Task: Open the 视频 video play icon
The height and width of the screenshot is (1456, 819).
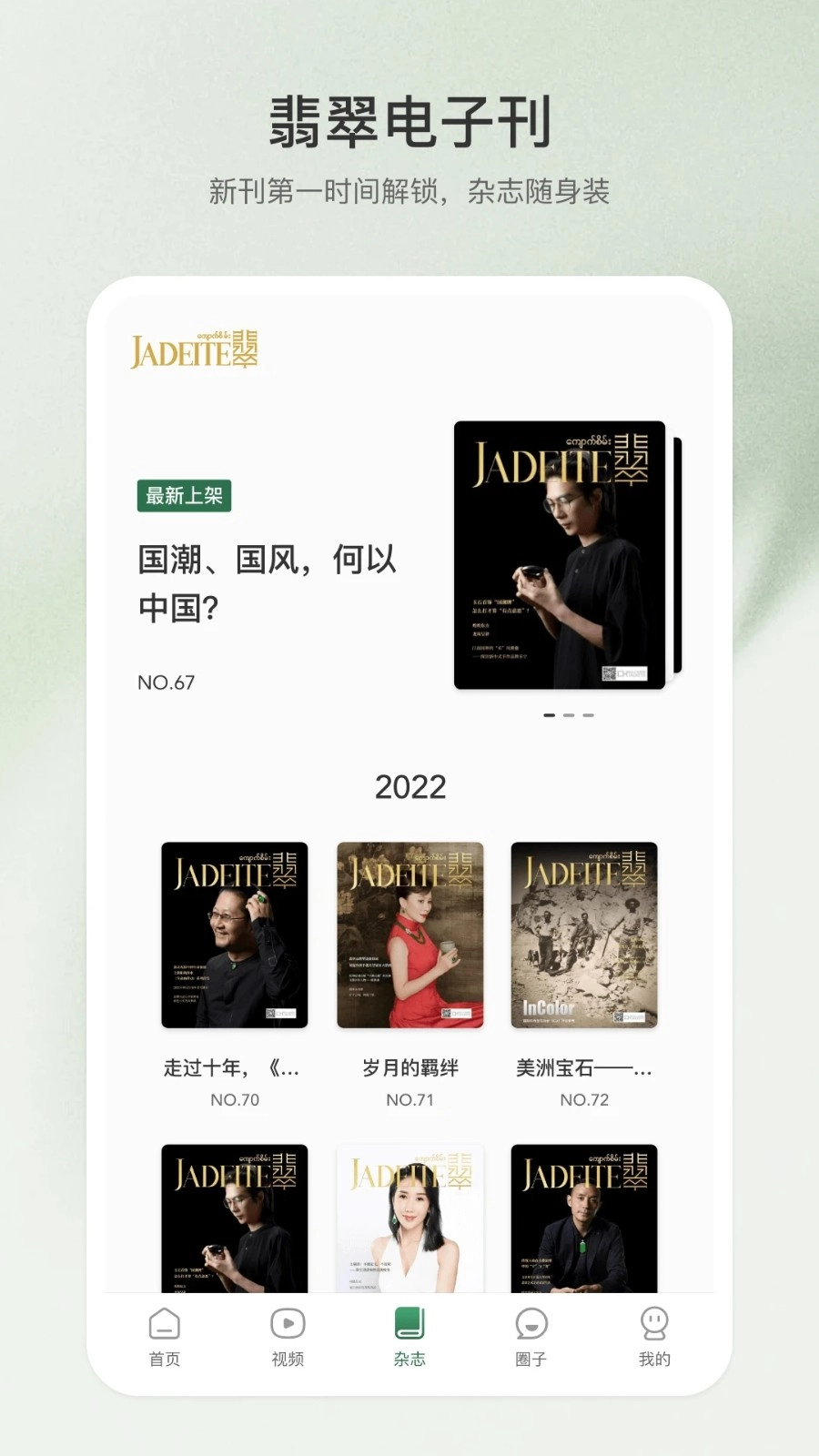Action: click(287, 1322)
